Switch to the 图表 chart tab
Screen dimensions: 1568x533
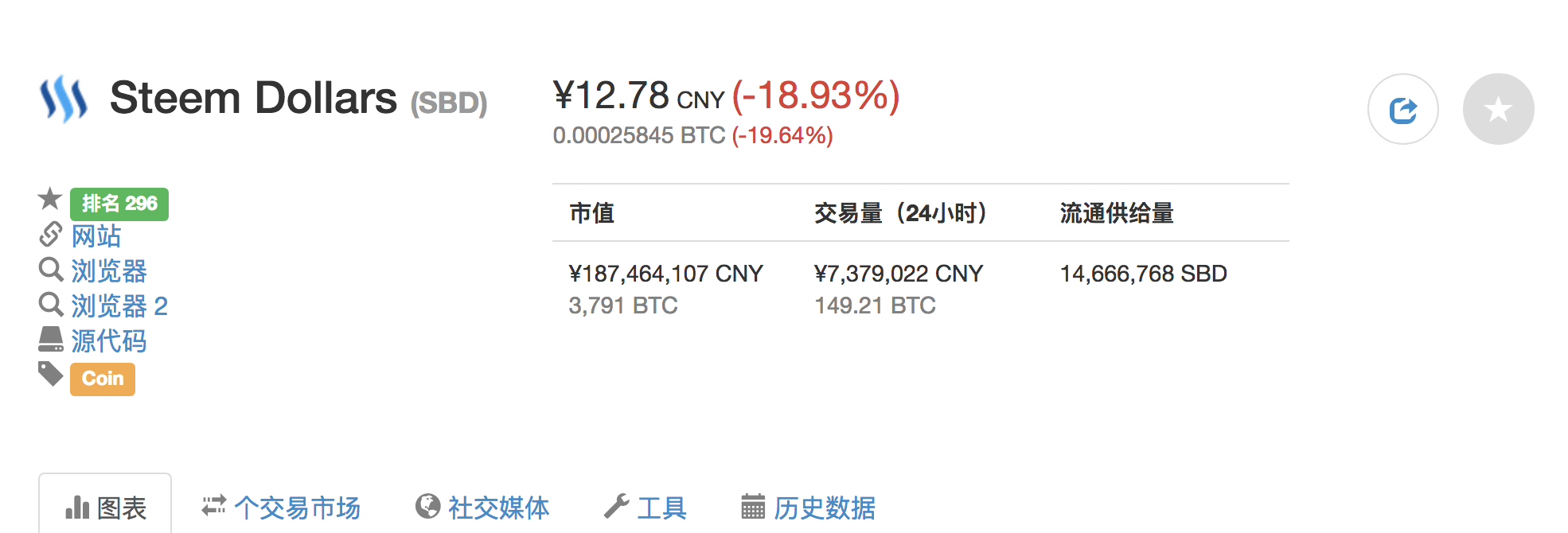[x=105, y=507]
